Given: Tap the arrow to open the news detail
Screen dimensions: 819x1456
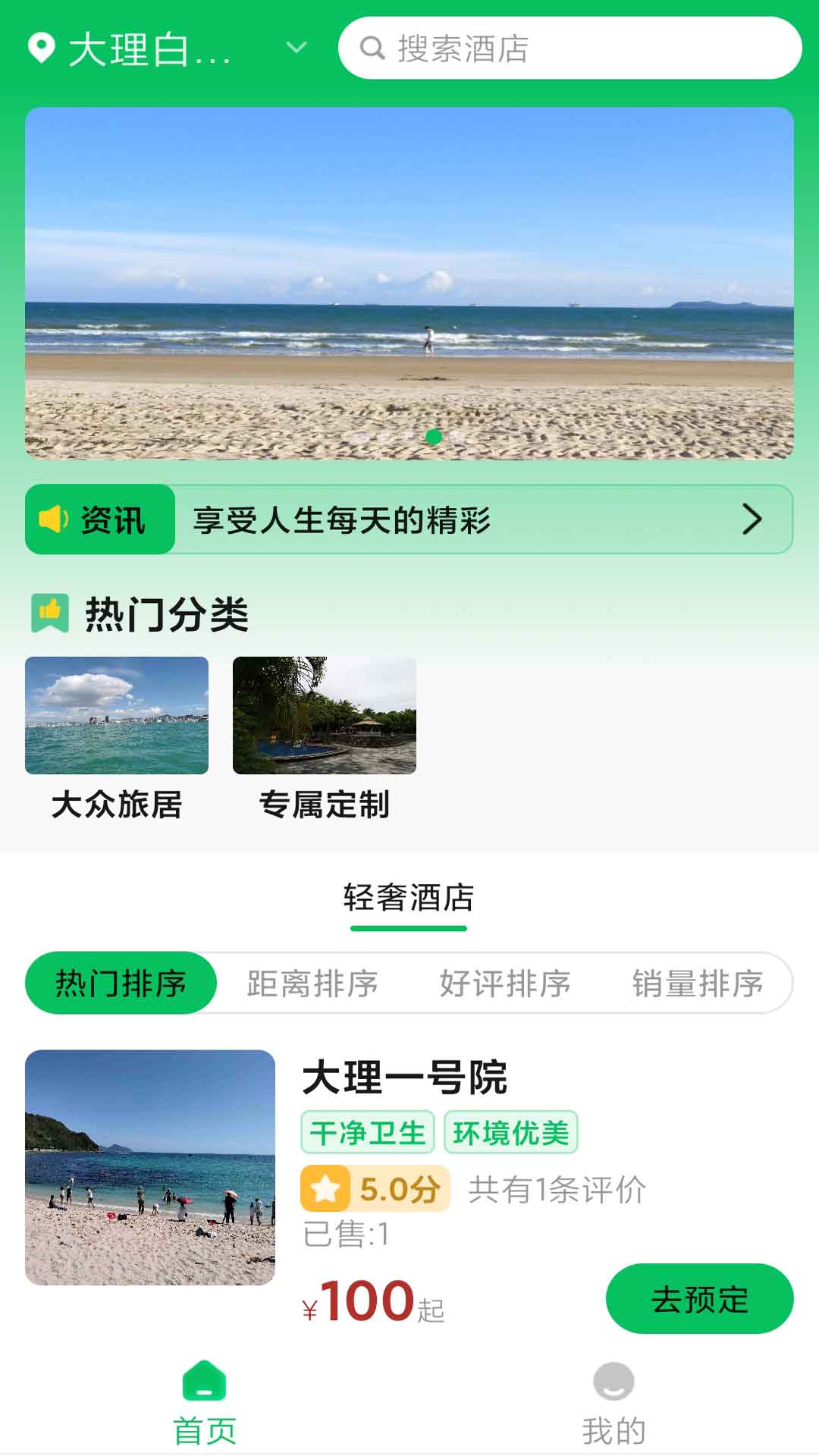Looking at the screenshot, I should coord(754,519).
